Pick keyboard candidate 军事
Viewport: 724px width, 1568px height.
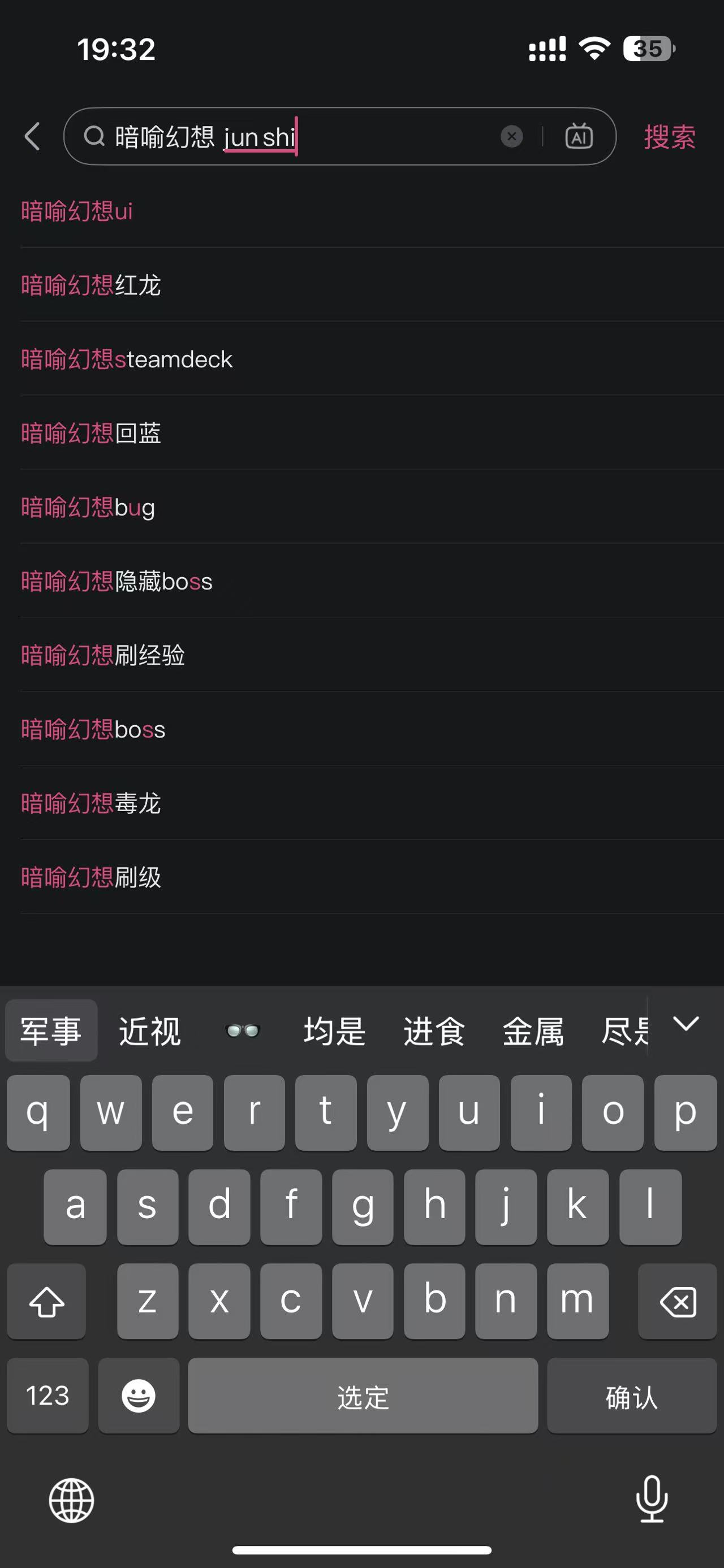pyautogui.click(x=51, y=1031)
